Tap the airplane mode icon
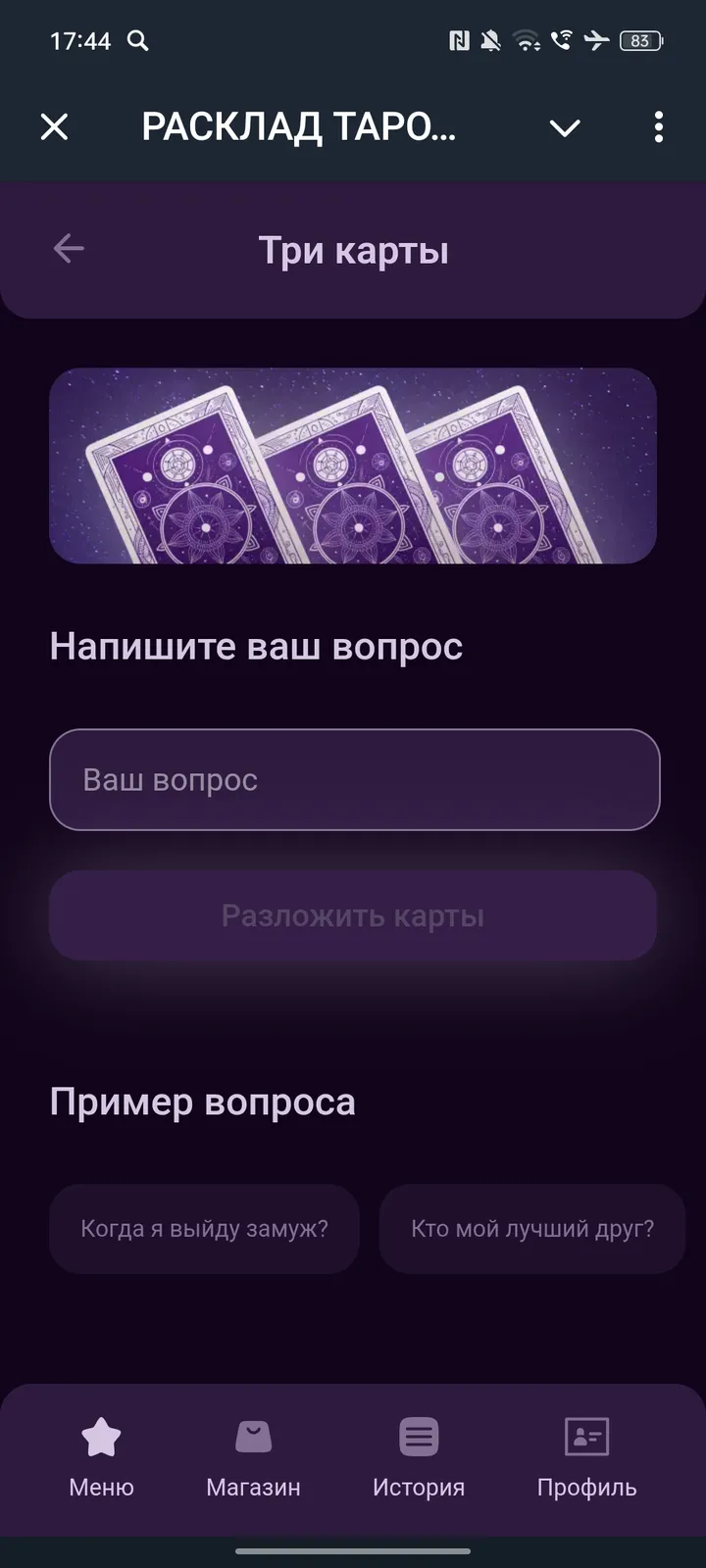Viewport: 706px width, 1568px height. (x=597, y=41)
